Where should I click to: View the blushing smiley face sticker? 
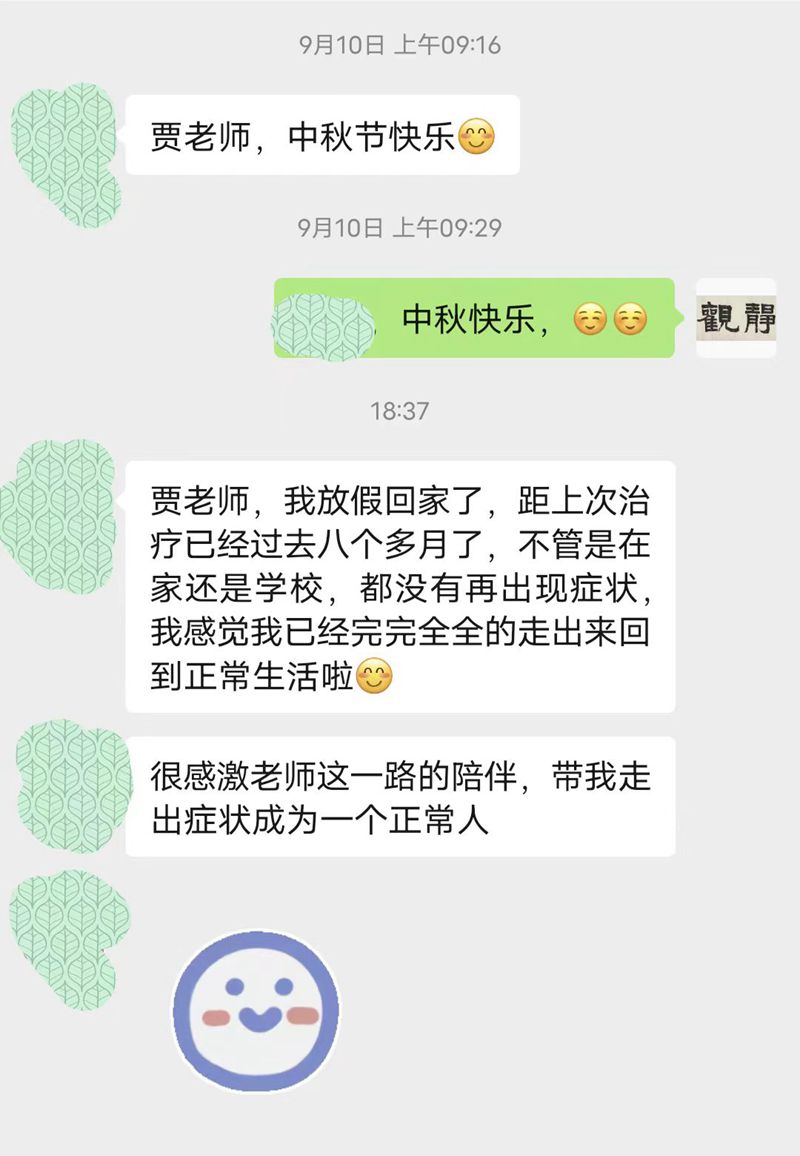(258, 1010)
